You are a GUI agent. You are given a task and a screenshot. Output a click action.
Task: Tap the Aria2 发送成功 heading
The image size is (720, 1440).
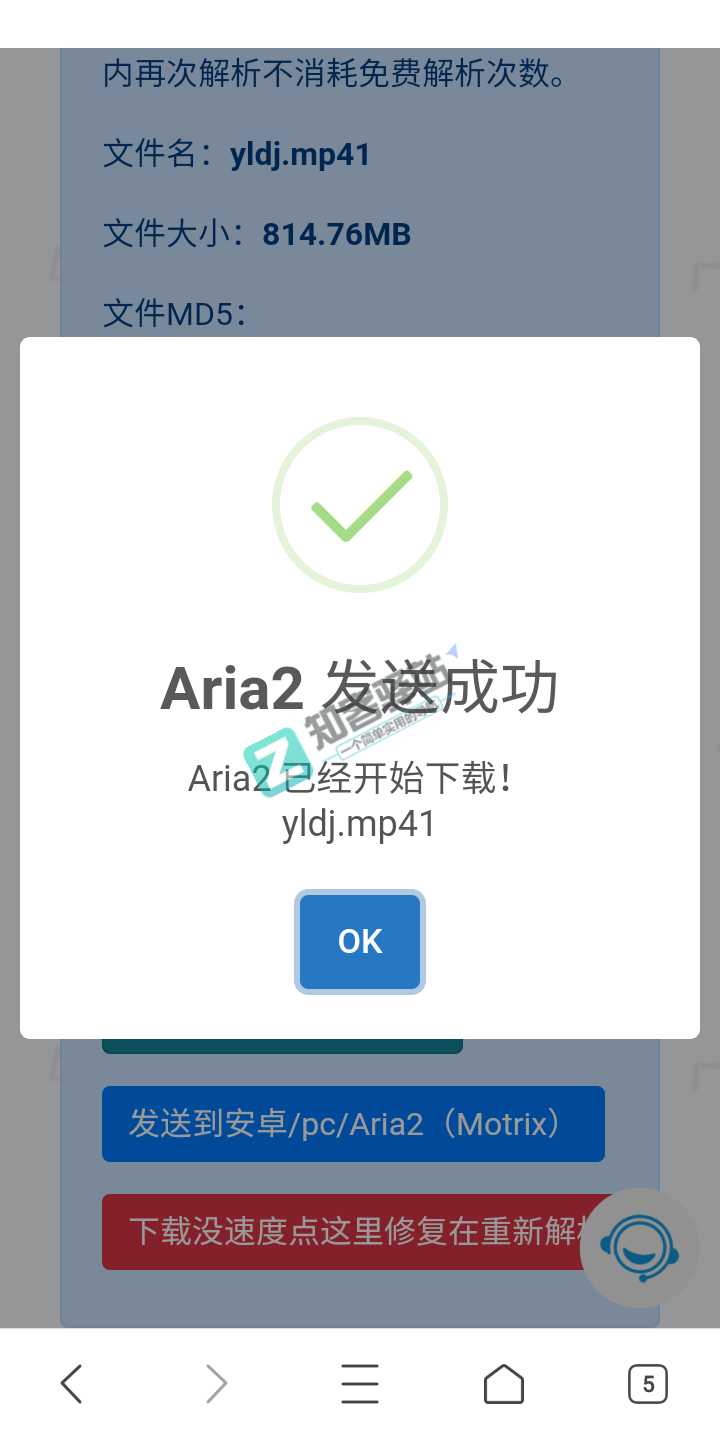click(x=360, y=688)
